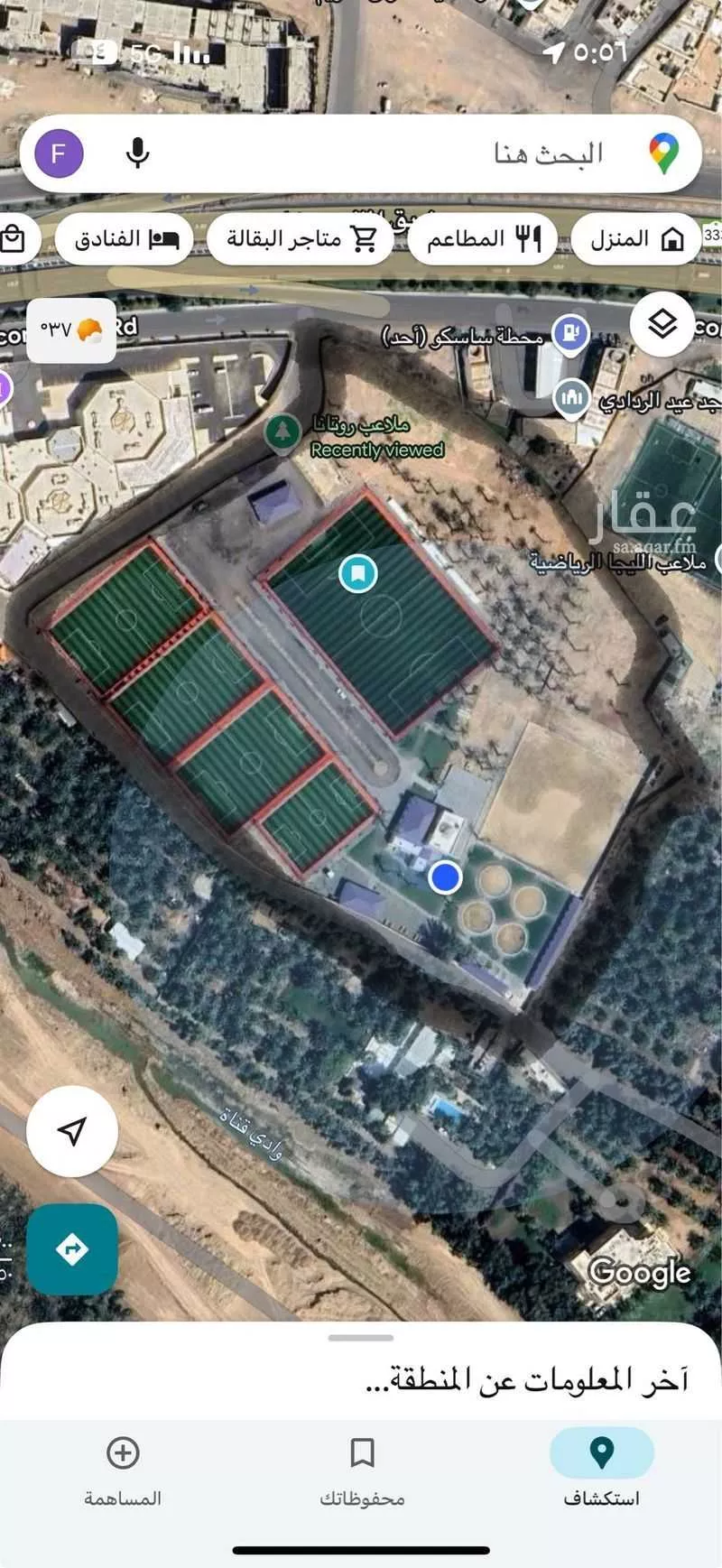Viewport: 722px width, 1568px height.
Task: Tap the saved place bookmark pin
Action: (357, 573)
